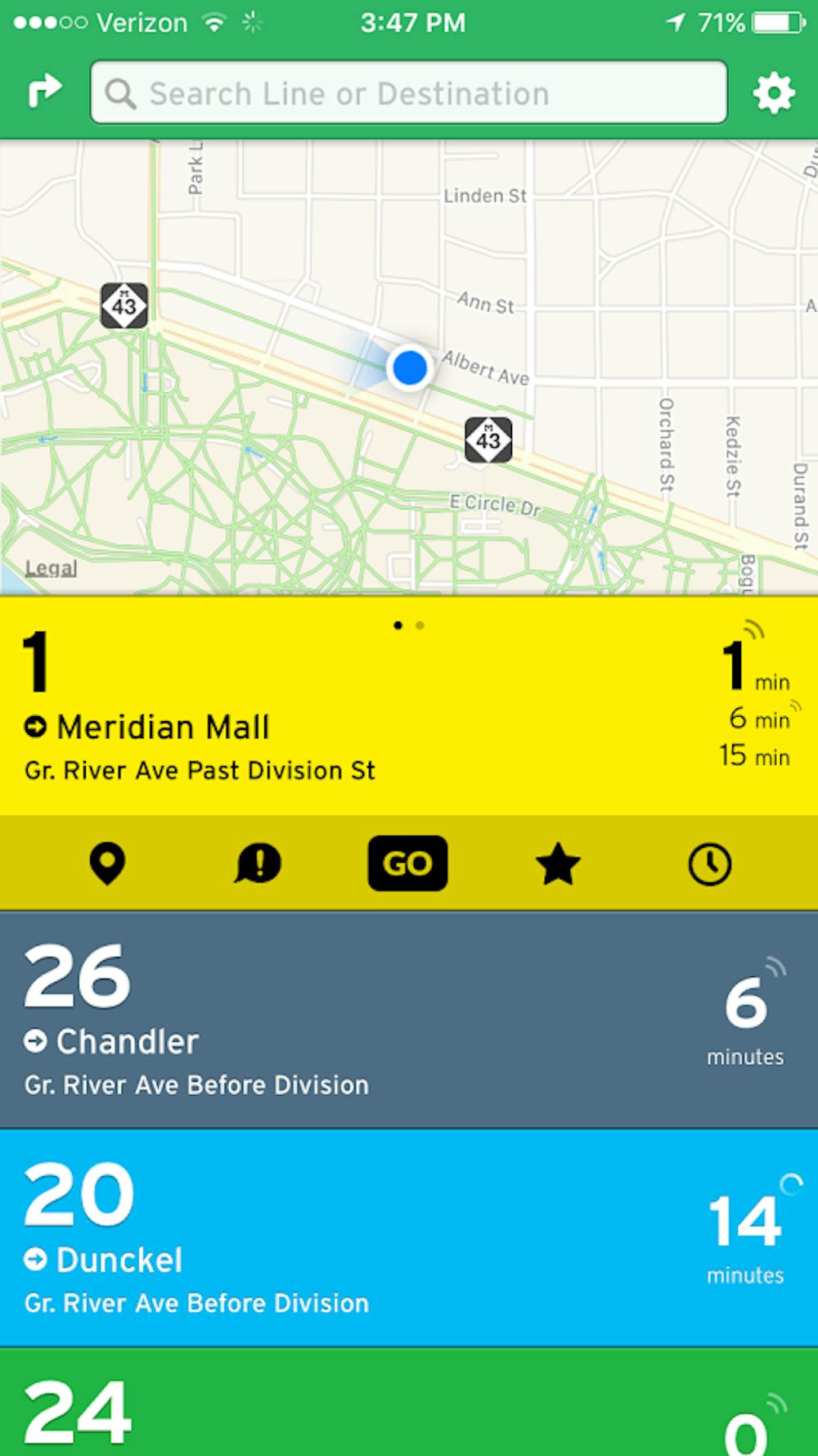Open the schedule clock for line 1
Image resolution: width=818 pixels, height=1456 pixels.
(709, 864)
